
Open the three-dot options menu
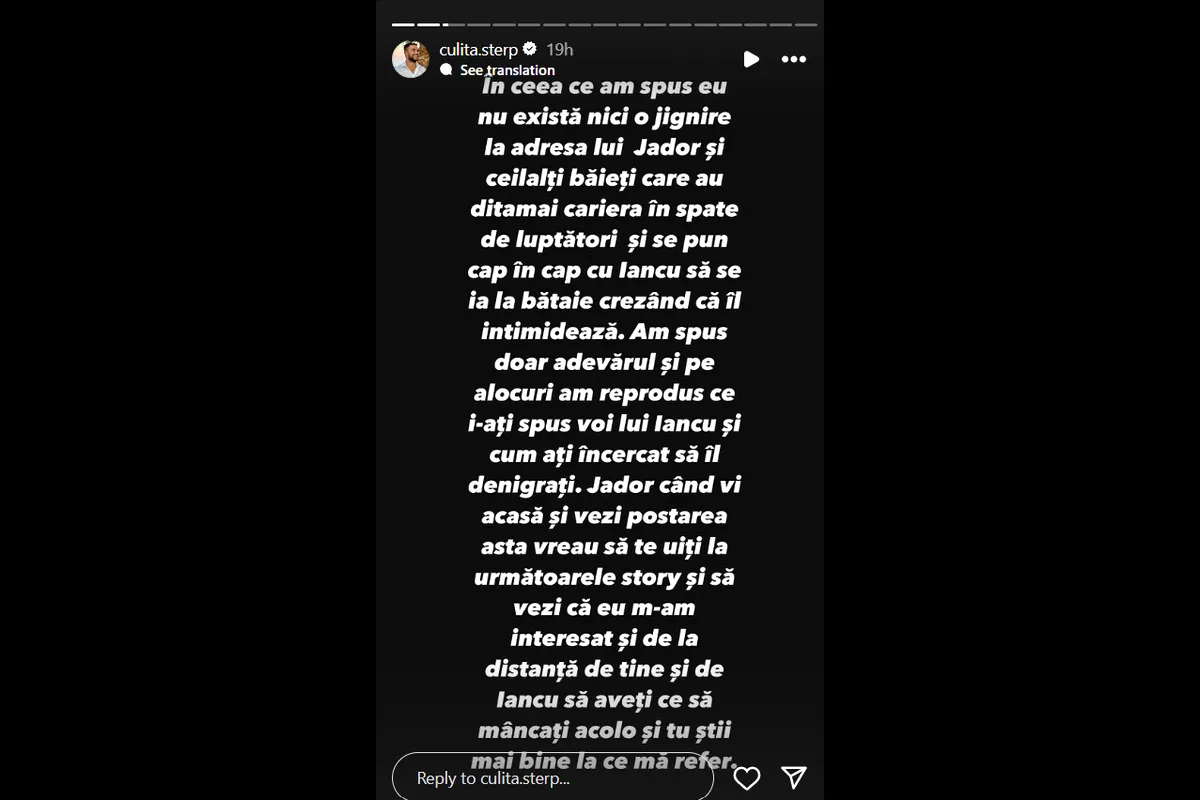tap(794, 59)
